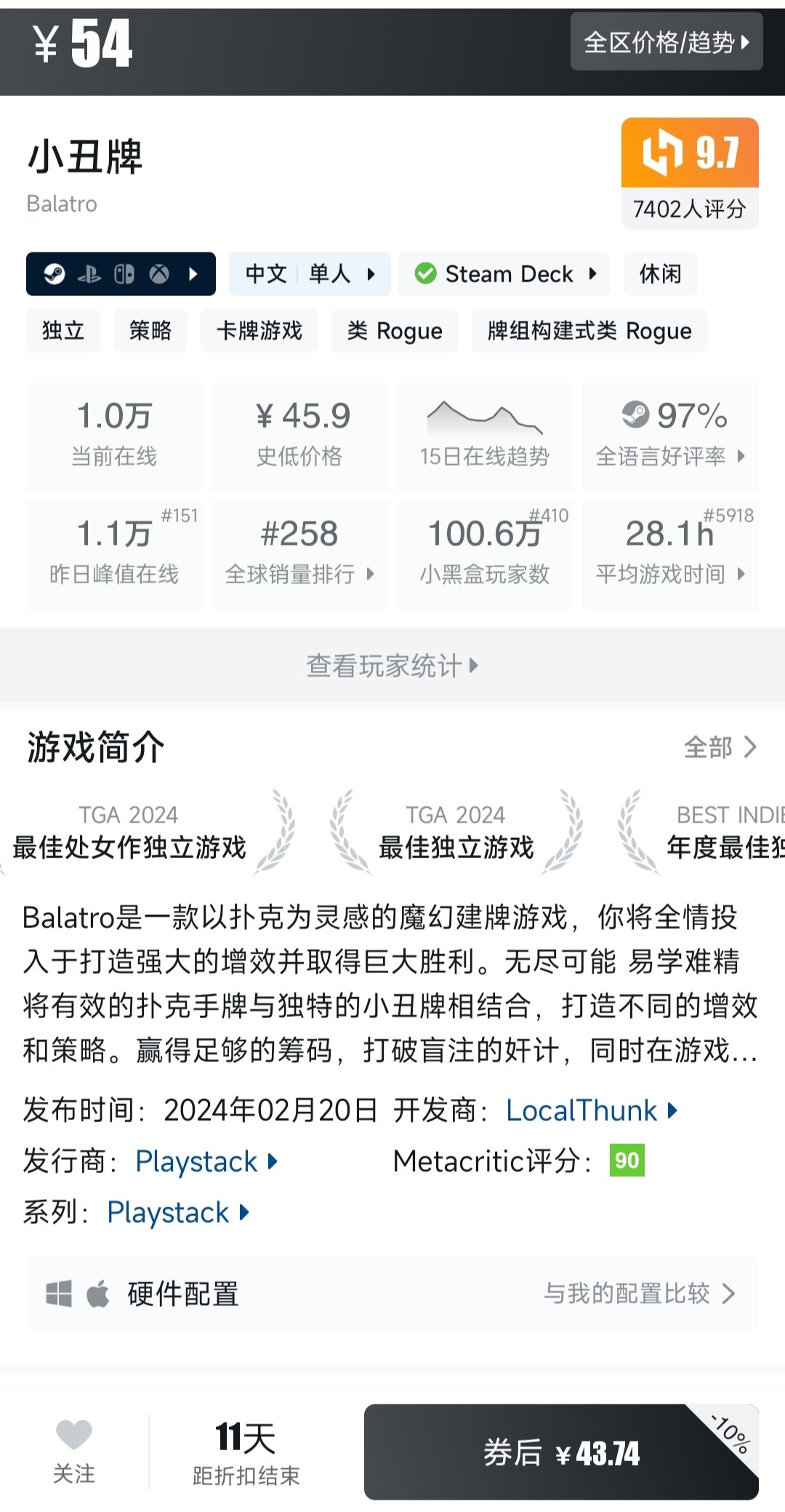785x1512 pixels.
Task: View 全语言好评率 review rating details
Action: click(x=670, y=436)
